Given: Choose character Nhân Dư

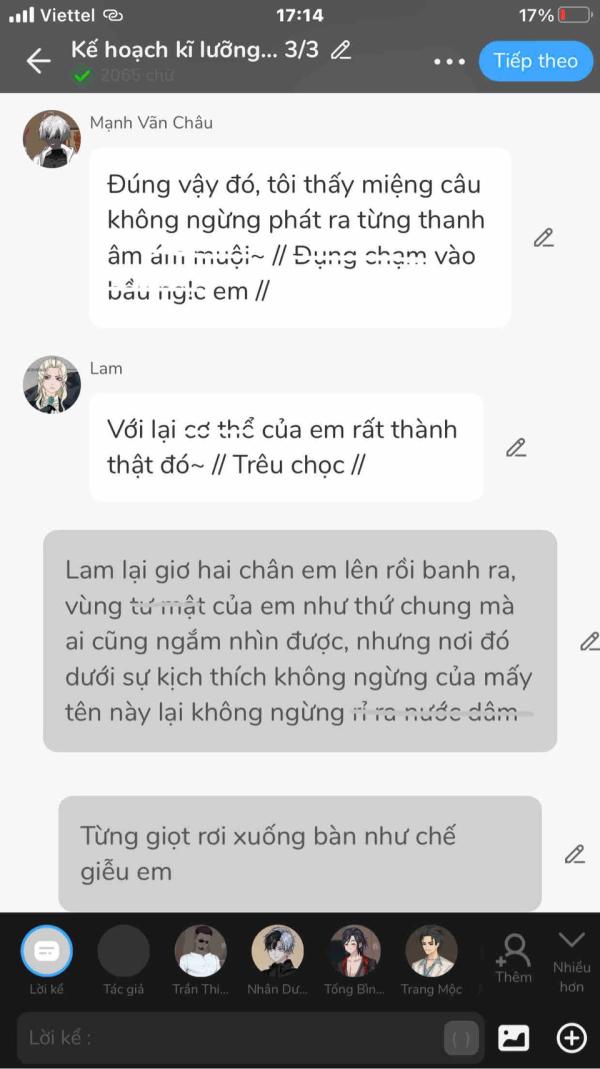Looking at the screenshot, I should tap(277, 952).
